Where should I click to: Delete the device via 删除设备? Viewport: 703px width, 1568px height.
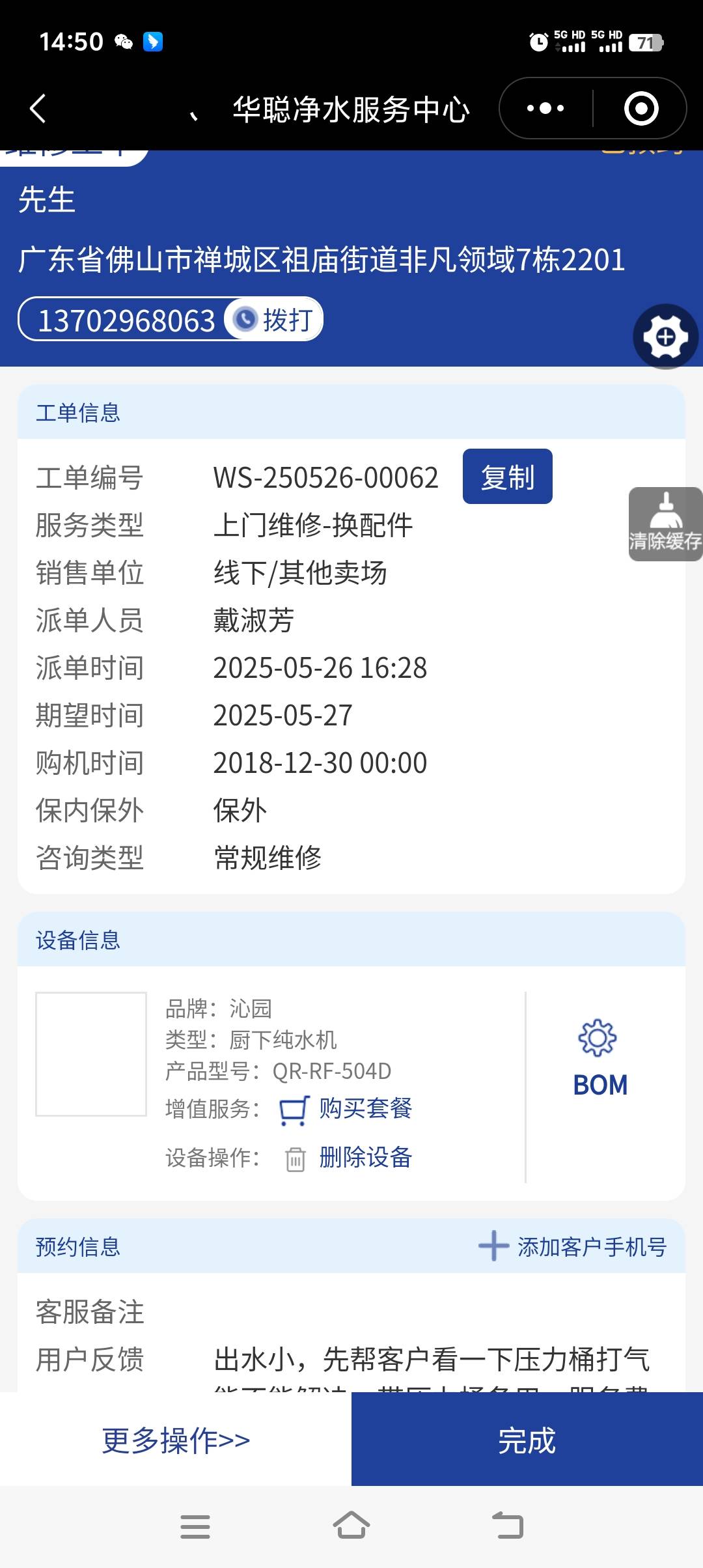point(365,1157)
